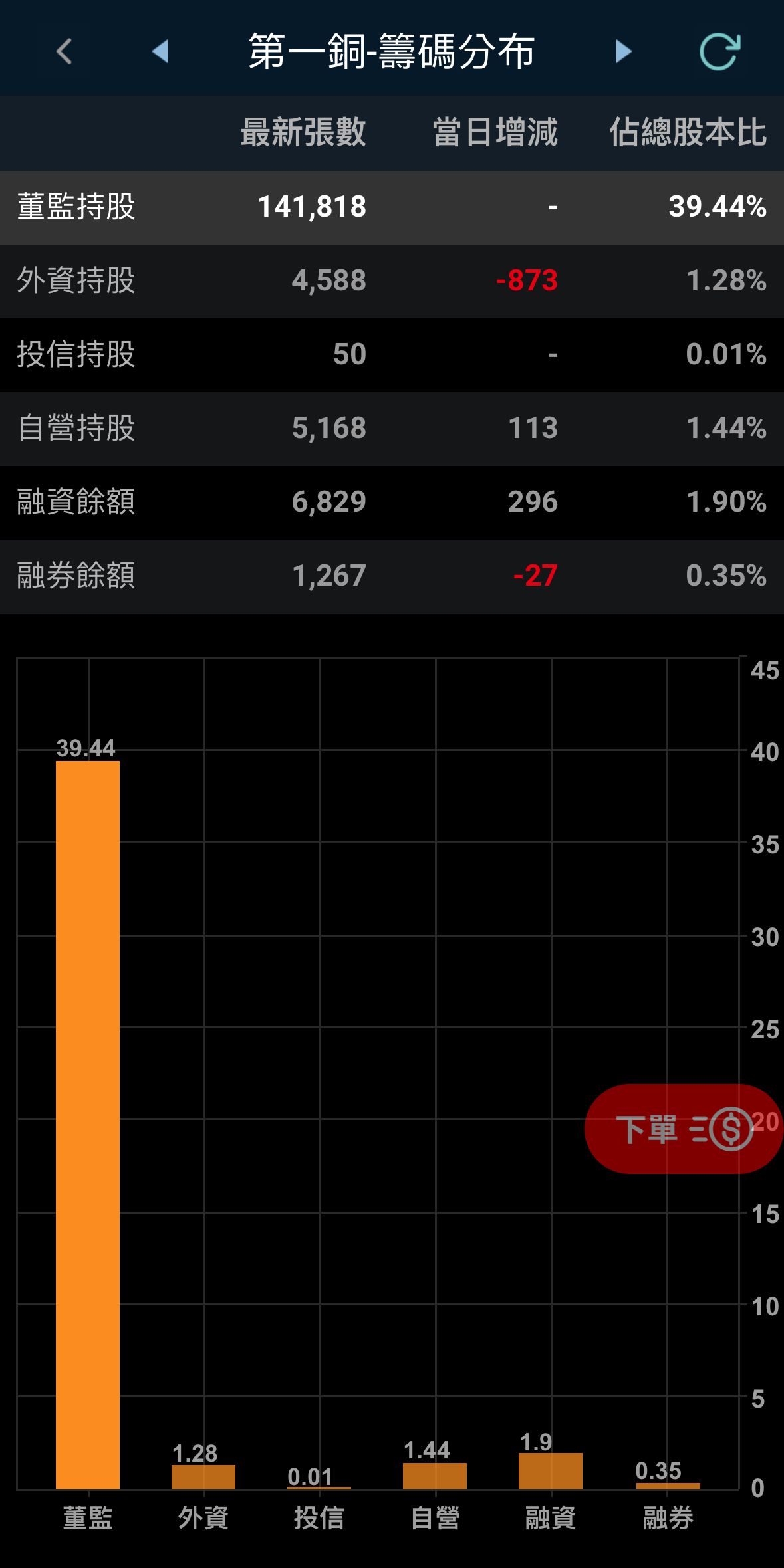
Task: Select the 投信持股 row
Action: pyautogui.click(x=392, y=354)
